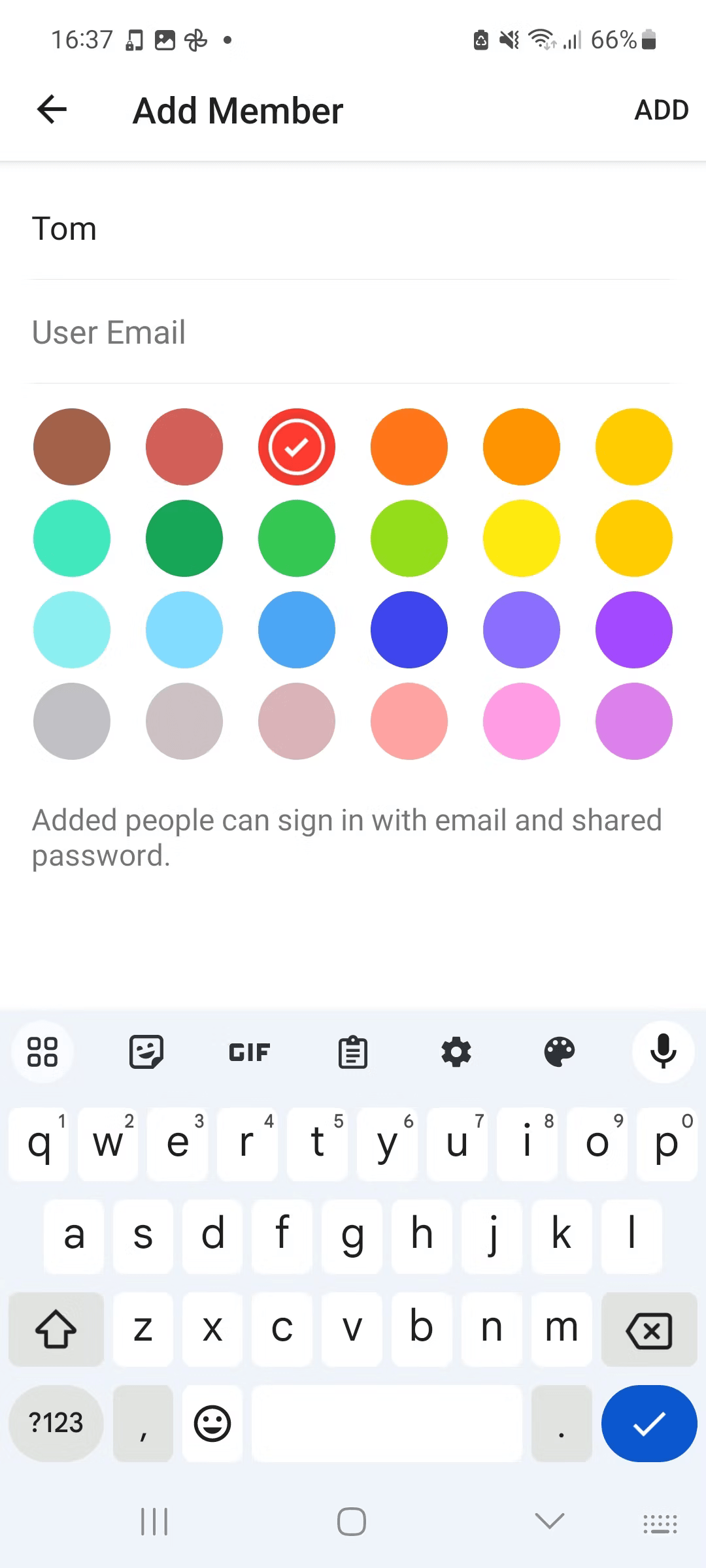706x1568 pixels.
Task: Choose the pink color swatch
Action: point(522,721)
